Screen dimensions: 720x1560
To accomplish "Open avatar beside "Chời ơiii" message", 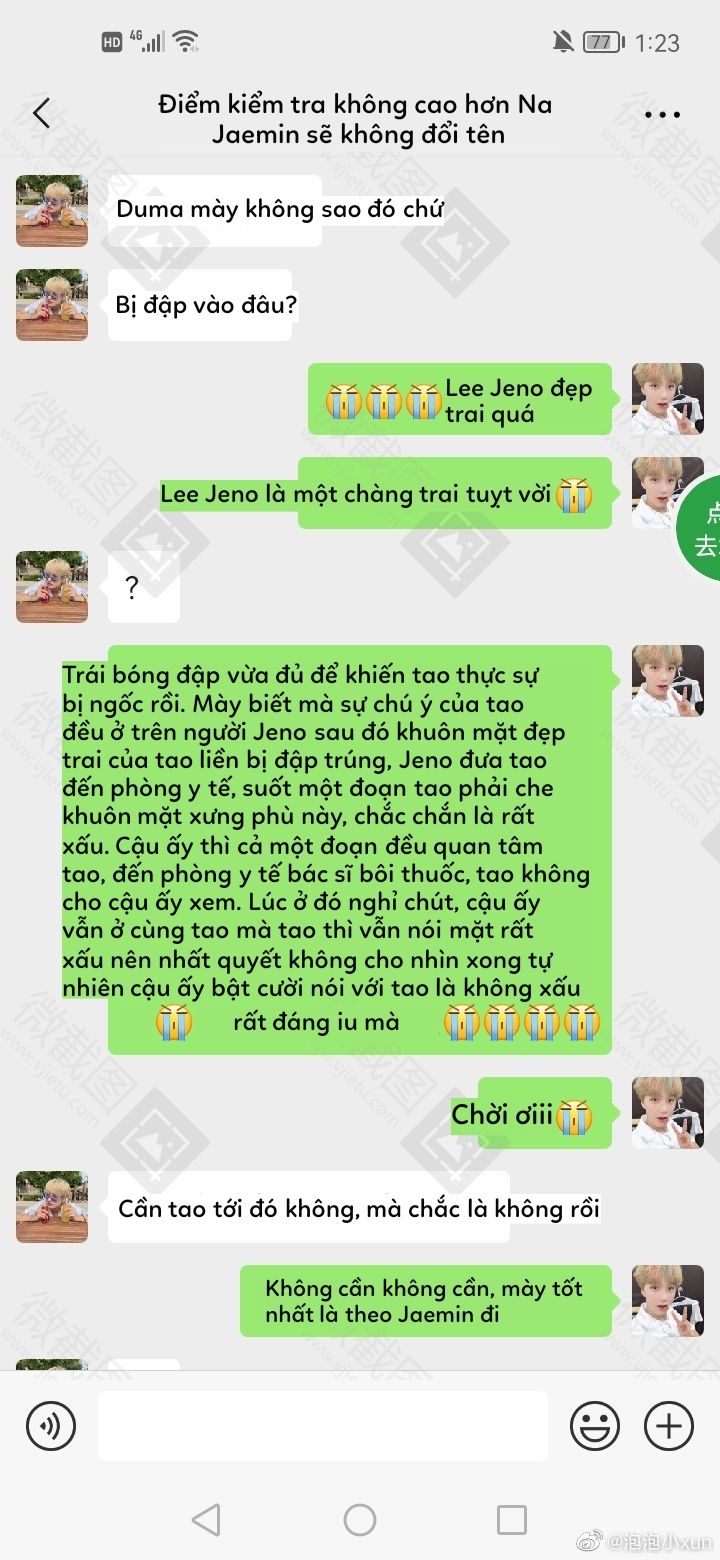I will pyautogui.click(x=668, y=1113).
